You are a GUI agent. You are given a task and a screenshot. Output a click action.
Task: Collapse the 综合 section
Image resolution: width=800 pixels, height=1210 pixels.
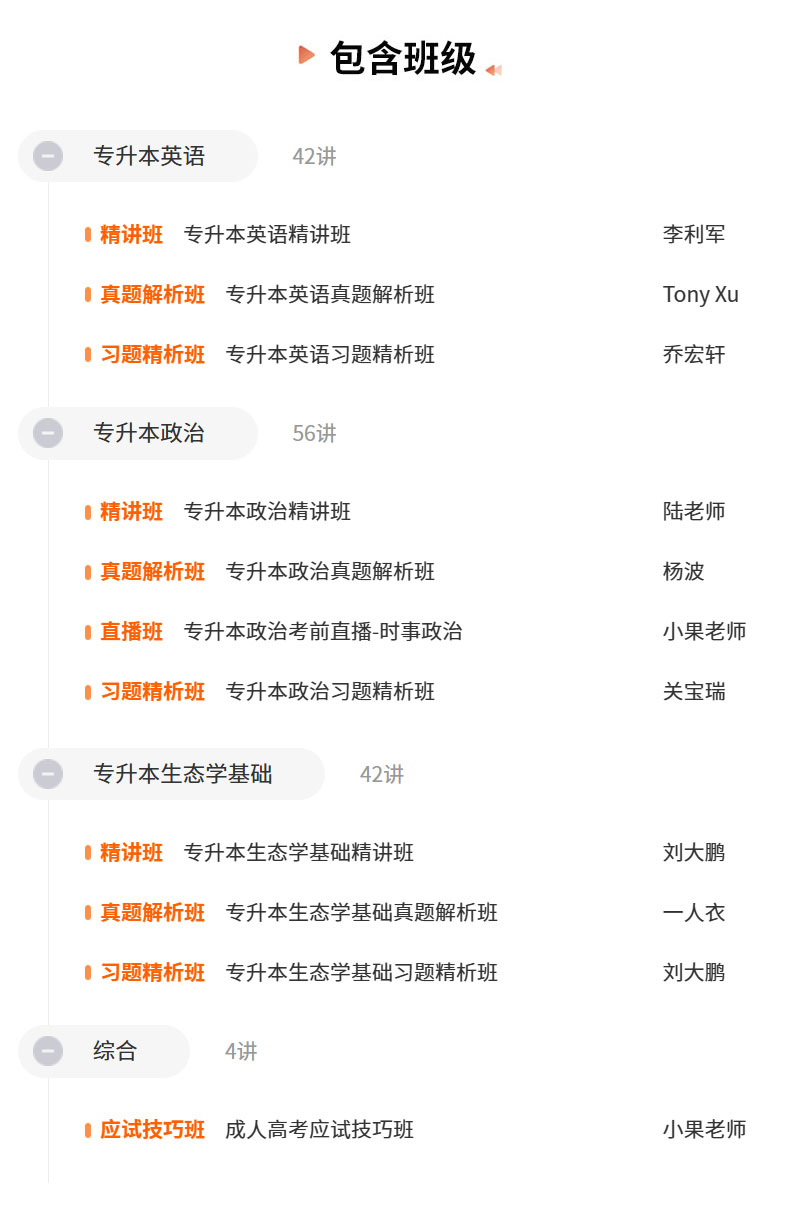pos(48,1051)
